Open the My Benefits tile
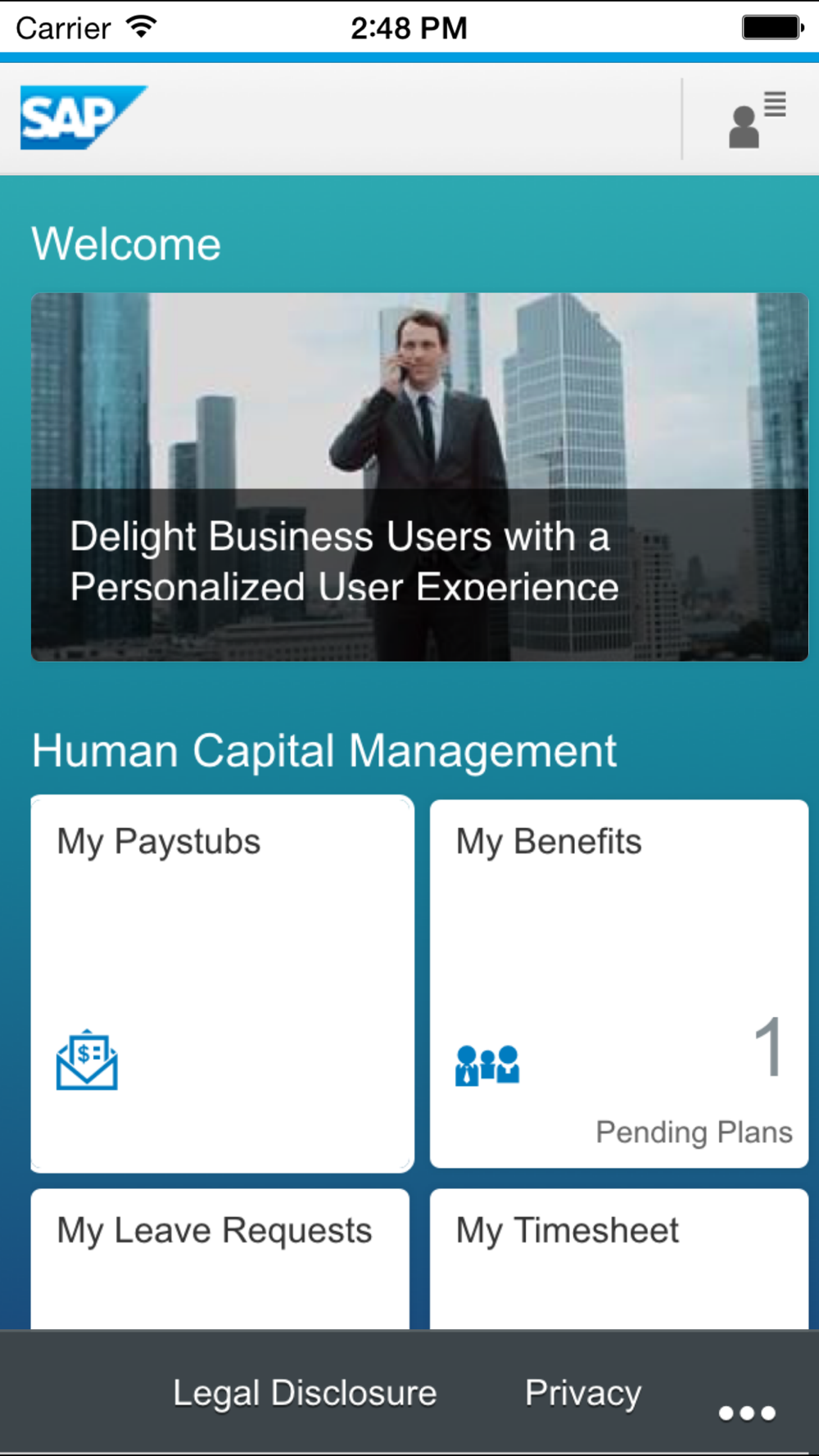819x1456 pixels. tap(619, 983)
